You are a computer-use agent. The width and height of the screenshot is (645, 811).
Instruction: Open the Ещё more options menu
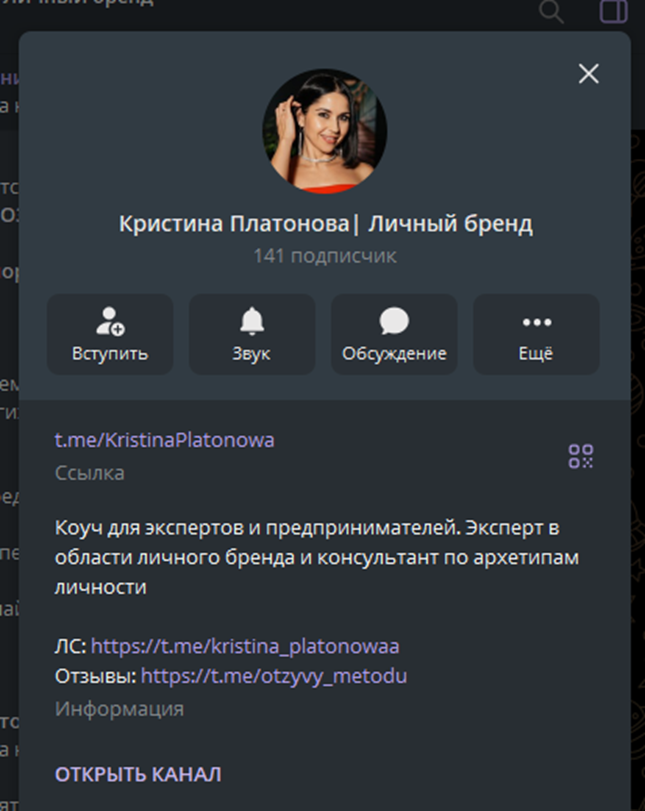pos(536,334)
